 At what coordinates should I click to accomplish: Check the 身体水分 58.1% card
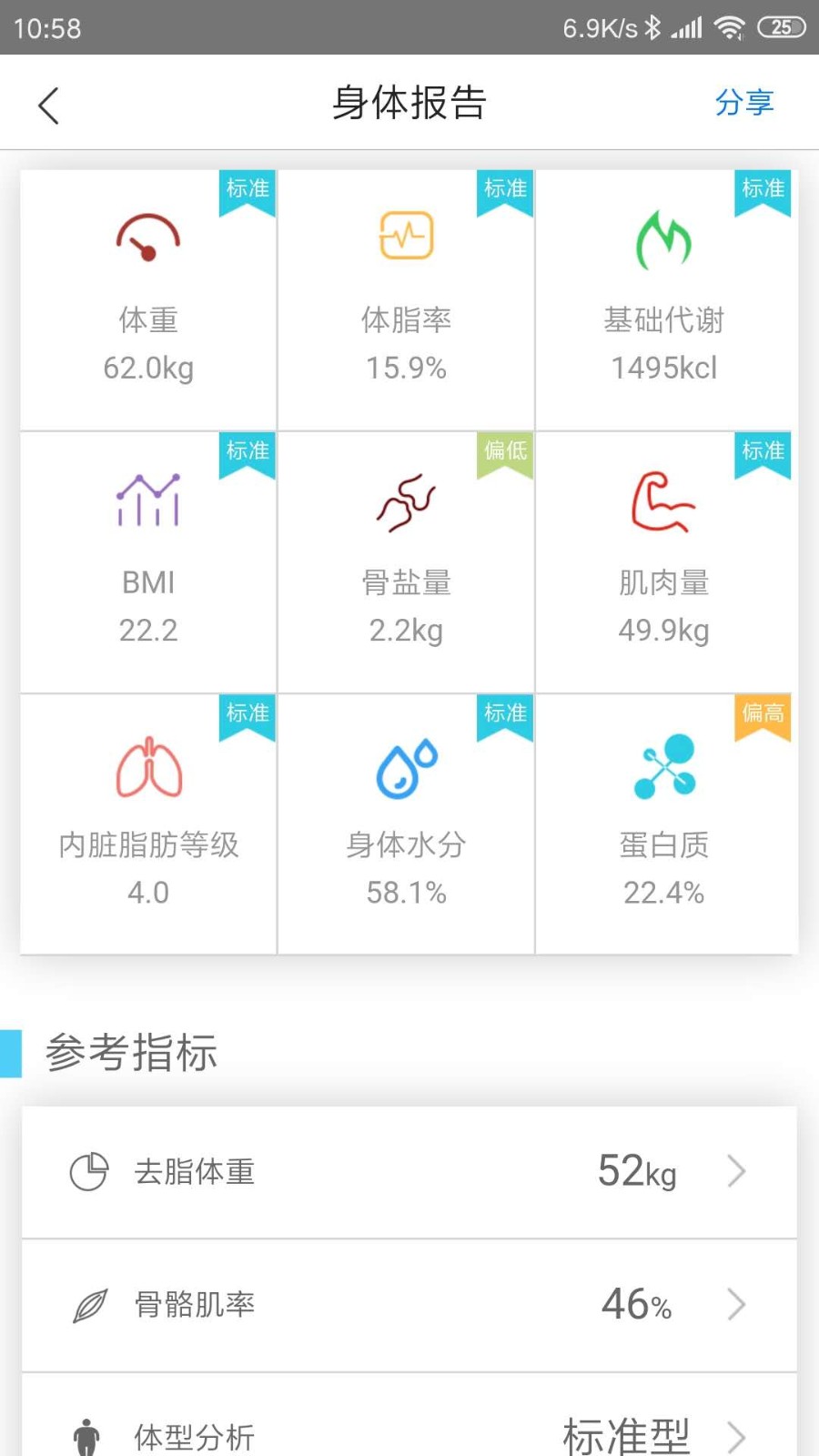406,824
